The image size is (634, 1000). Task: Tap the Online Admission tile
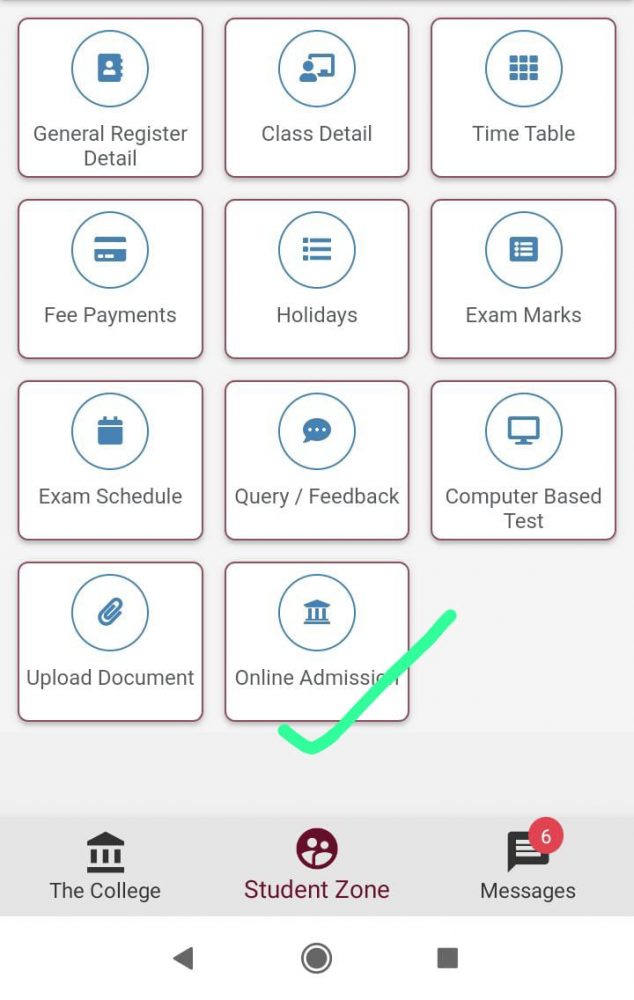coord(317,641)
